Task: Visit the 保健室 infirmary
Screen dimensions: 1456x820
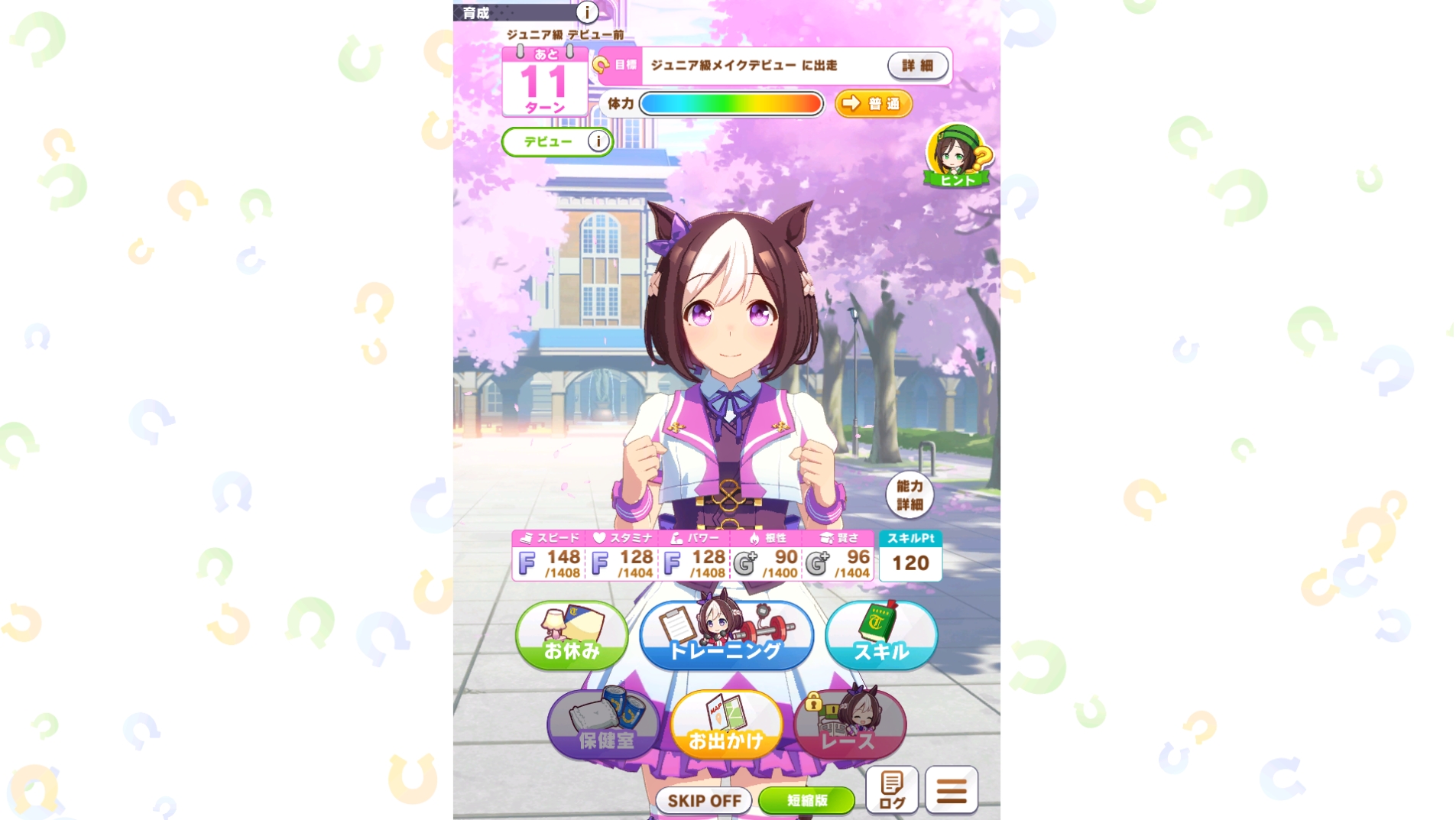Action: tap(604, 724)
